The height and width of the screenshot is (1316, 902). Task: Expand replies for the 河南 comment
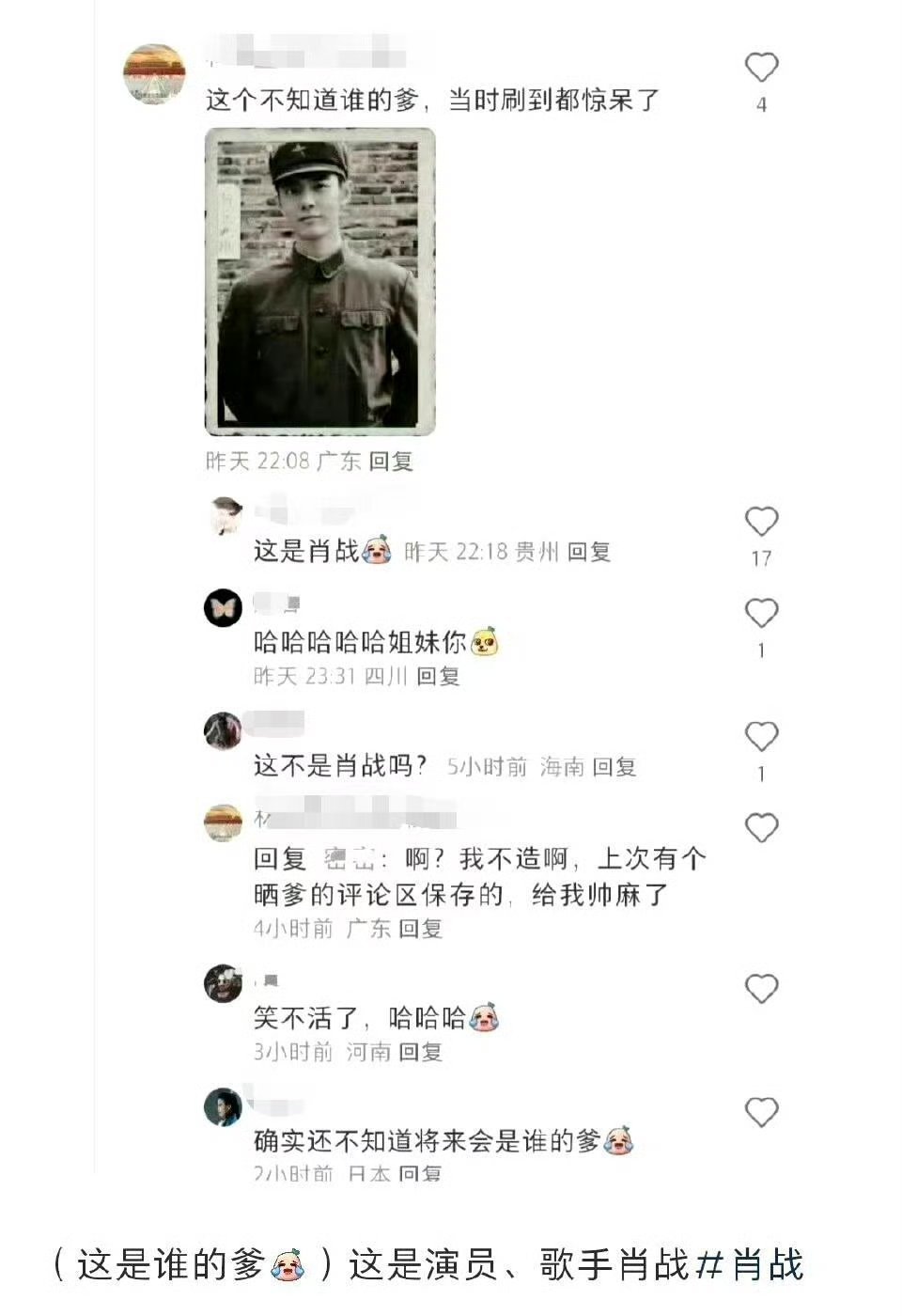pos(421,1054)
